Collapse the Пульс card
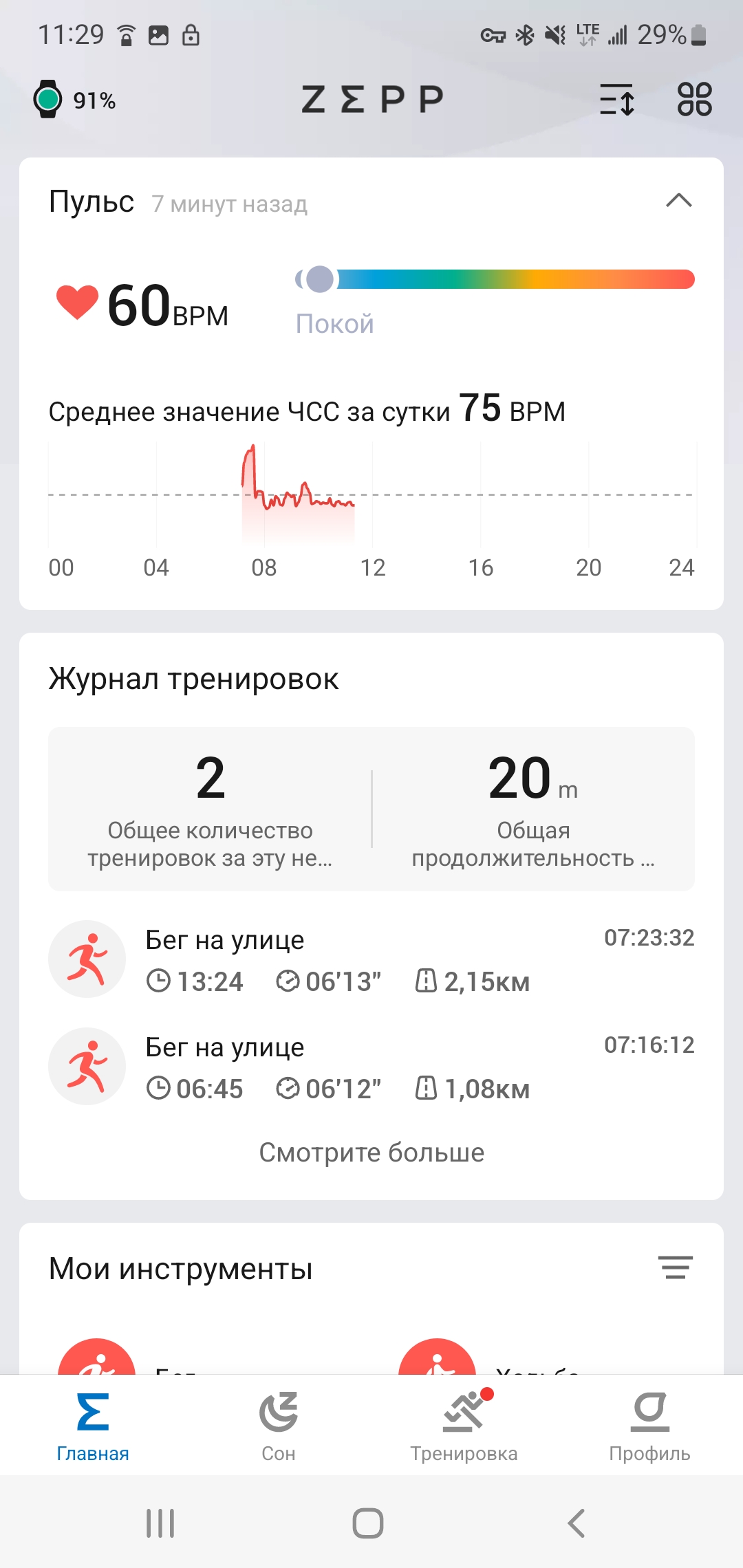This screenshot has height=1568, width=743. click(678, 201)
